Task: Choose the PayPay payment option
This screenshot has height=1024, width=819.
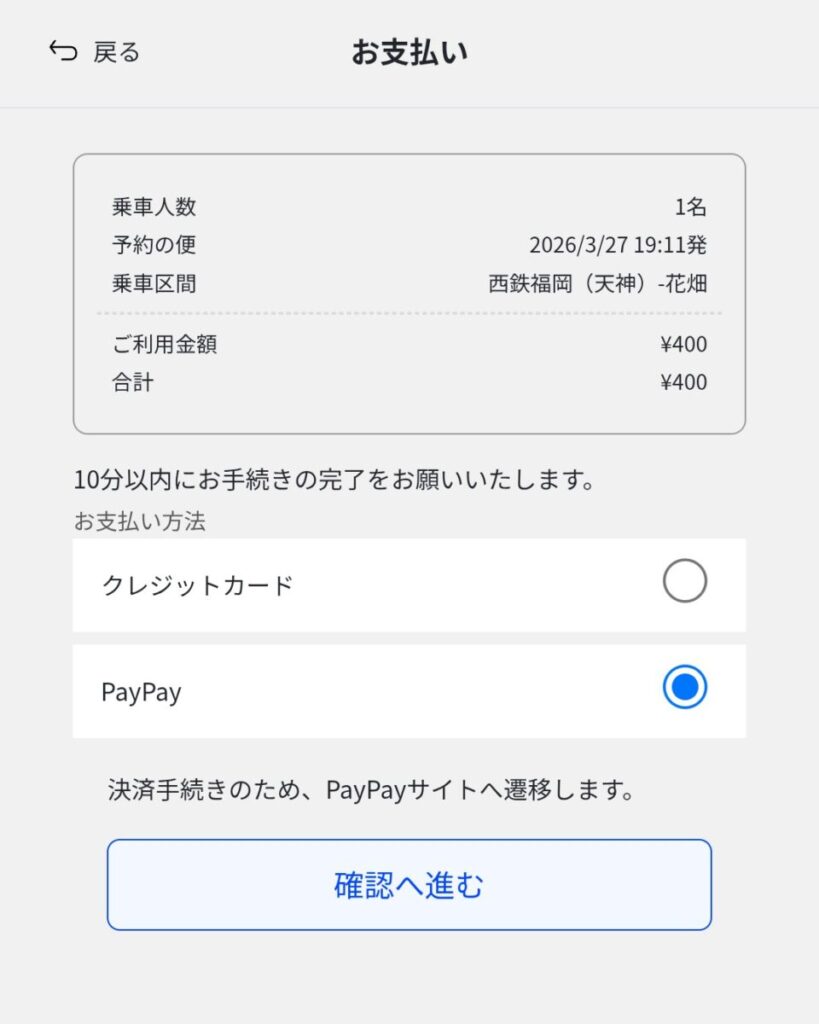Action: tap(684, 688)
